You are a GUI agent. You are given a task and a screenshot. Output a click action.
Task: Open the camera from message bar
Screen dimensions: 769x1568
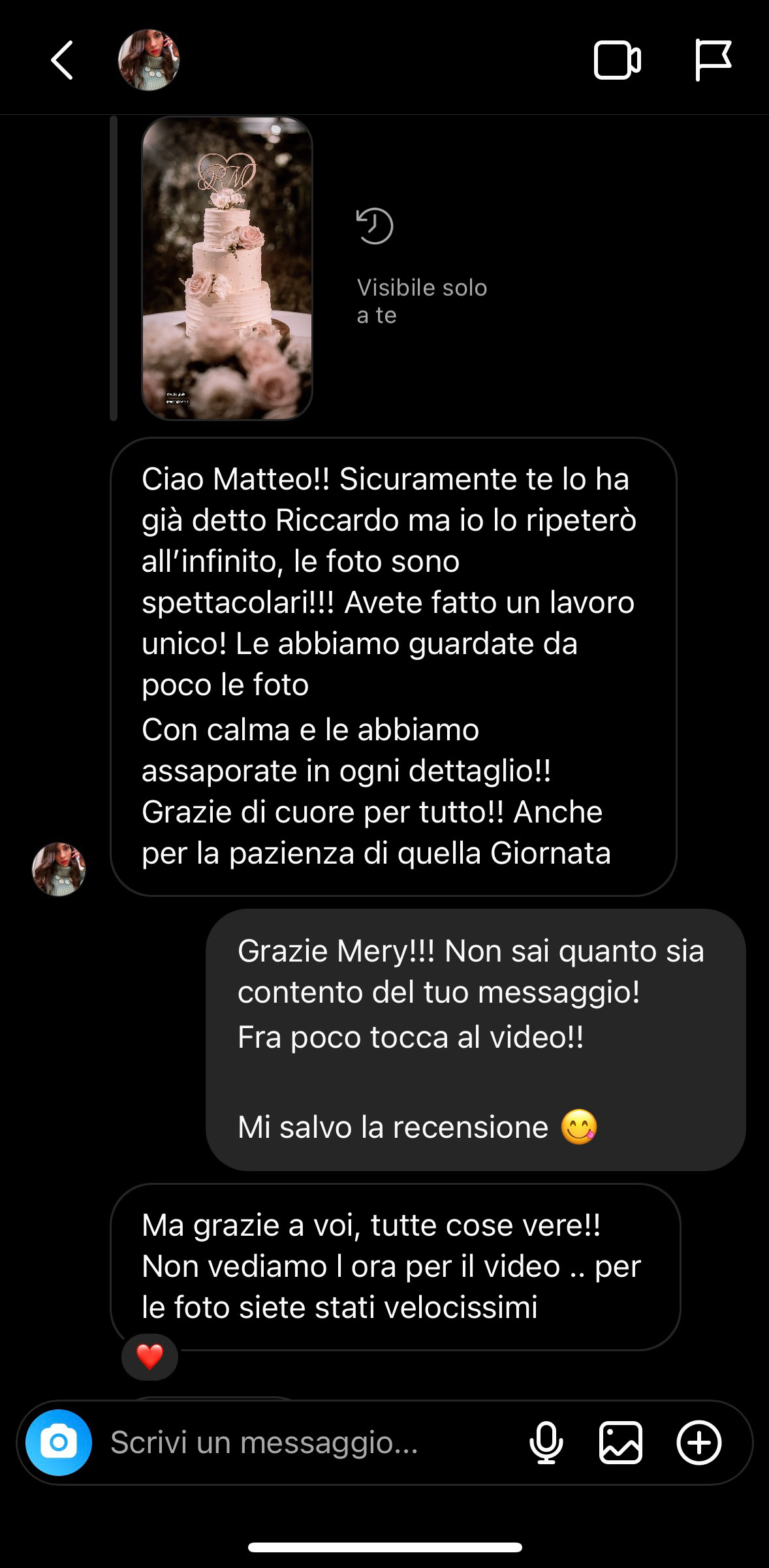pos(59,1442)
